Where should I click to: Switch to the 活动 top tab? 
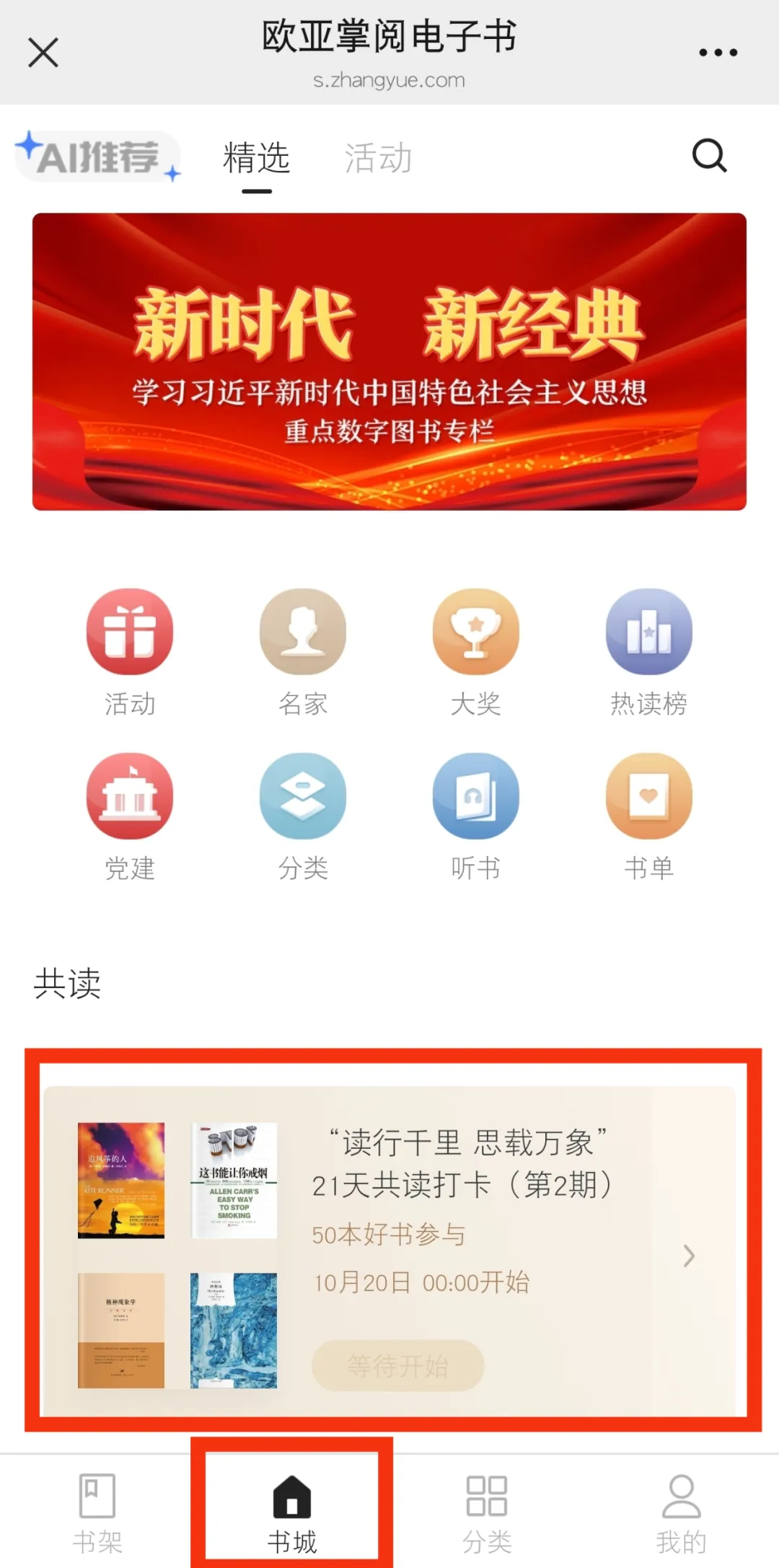tap(378, 158)
